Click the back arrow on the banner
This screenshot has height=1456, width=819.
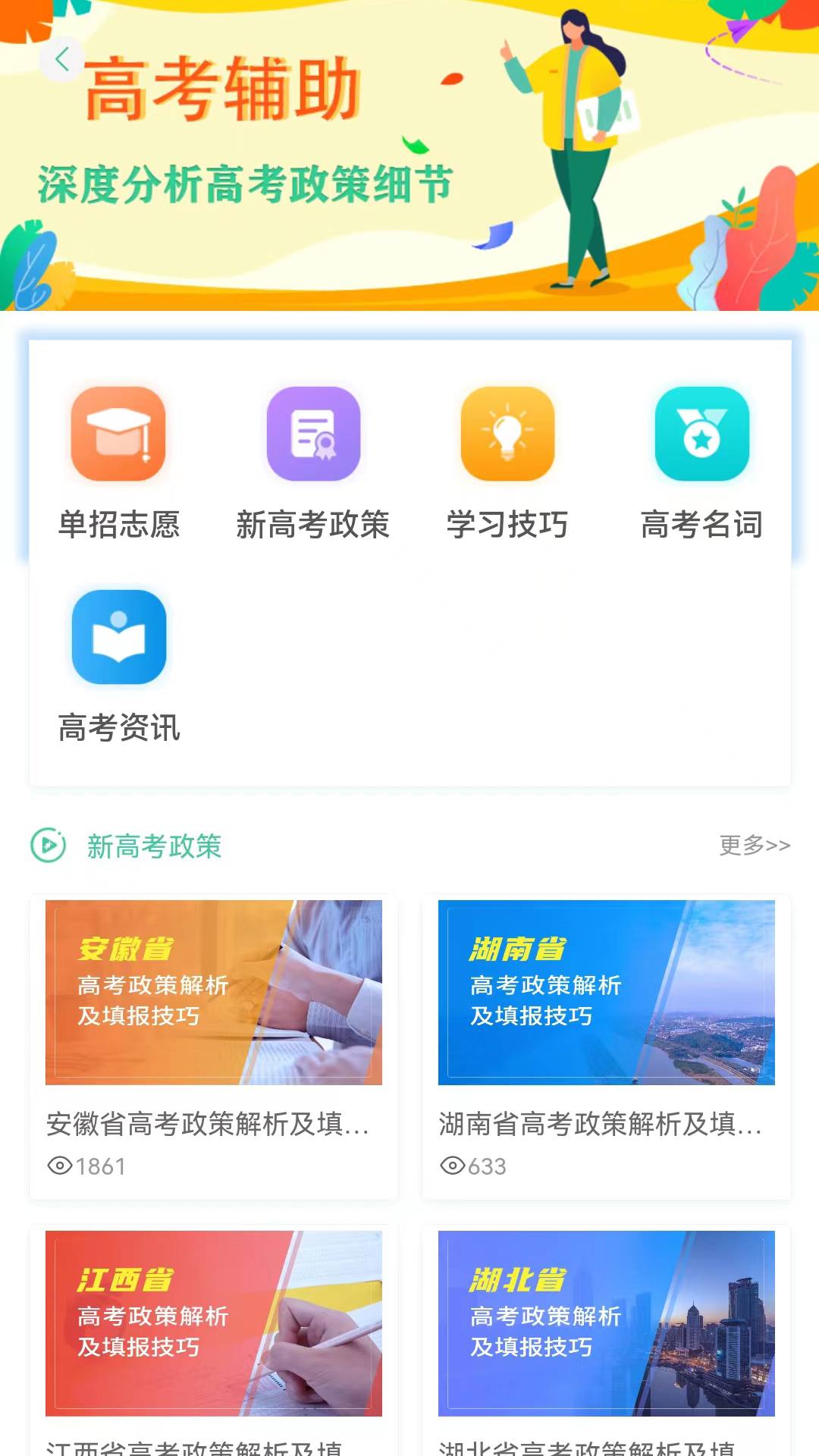(63, 60)
